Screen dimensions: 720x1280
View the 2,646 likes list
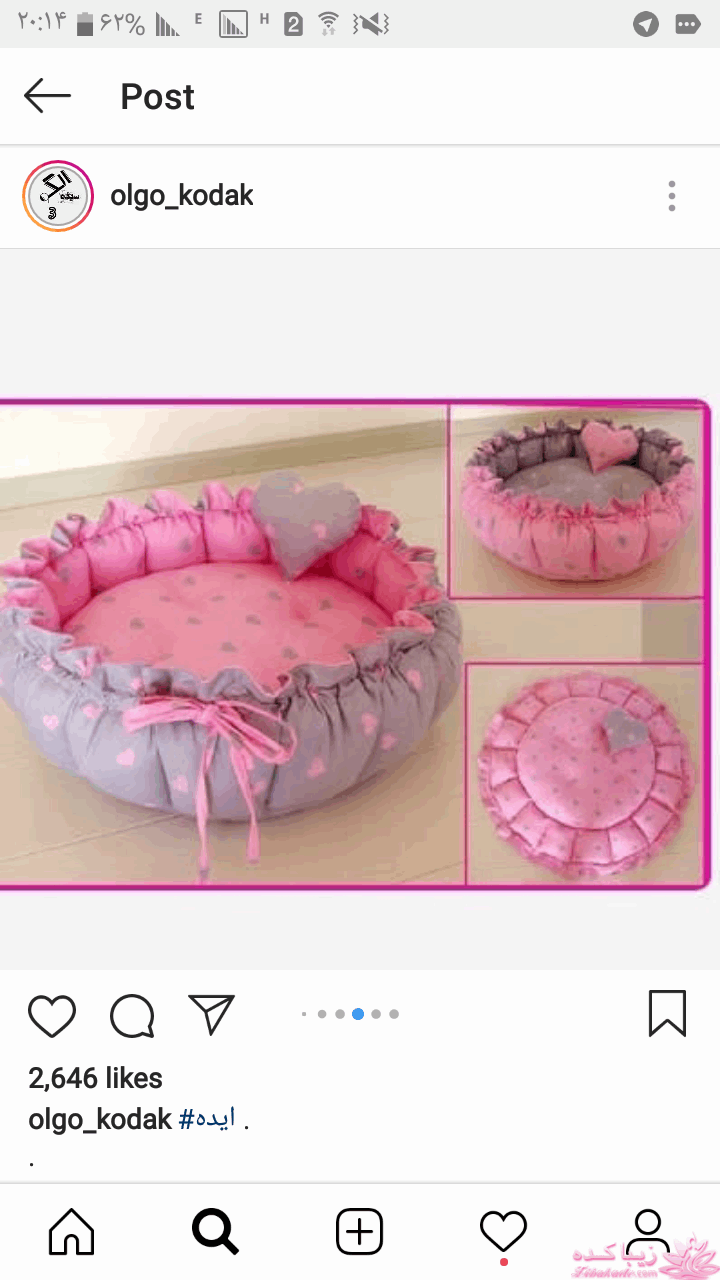95,1078
